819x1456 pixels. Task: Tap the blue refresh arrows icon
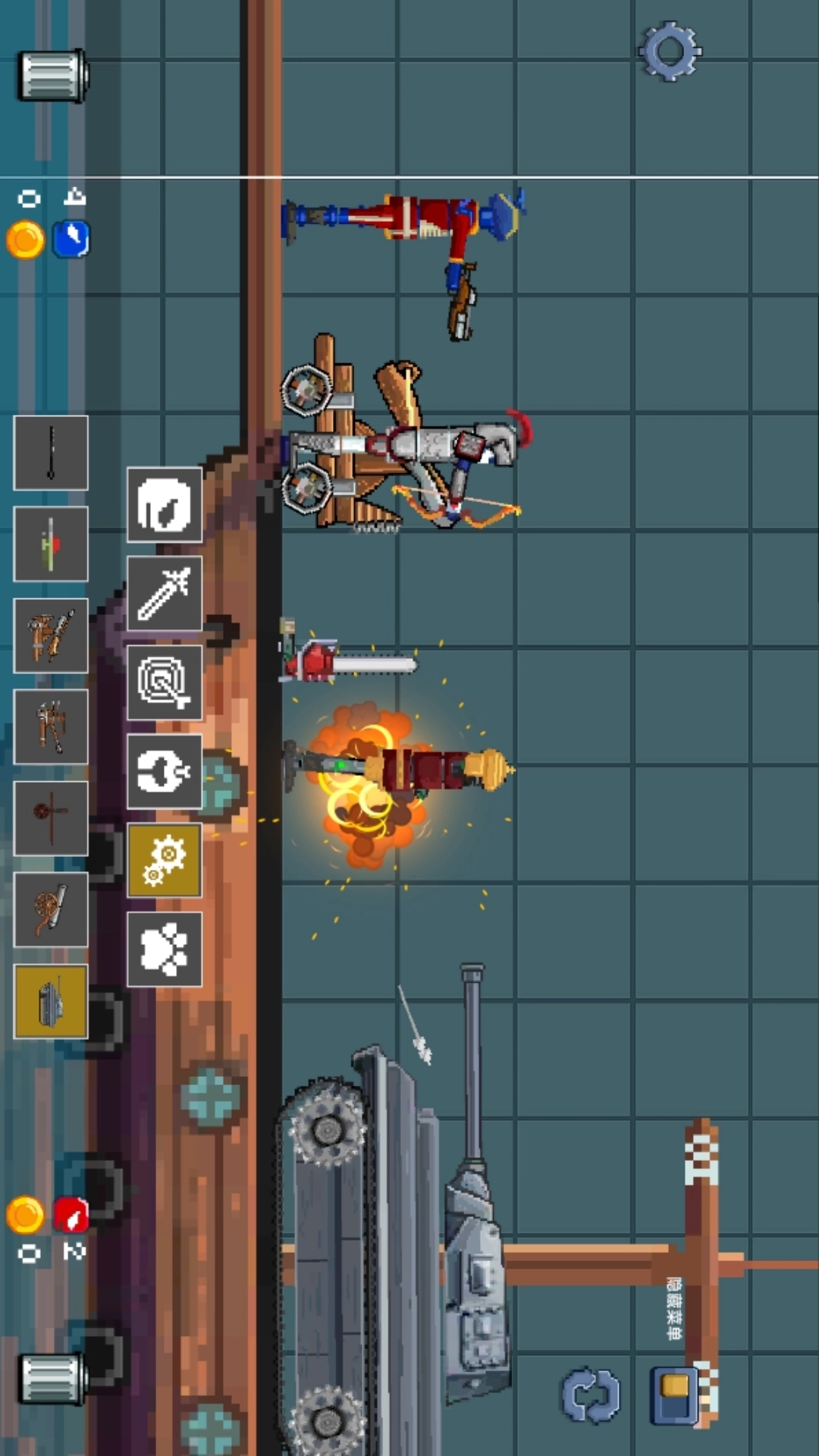point(591,1395)
